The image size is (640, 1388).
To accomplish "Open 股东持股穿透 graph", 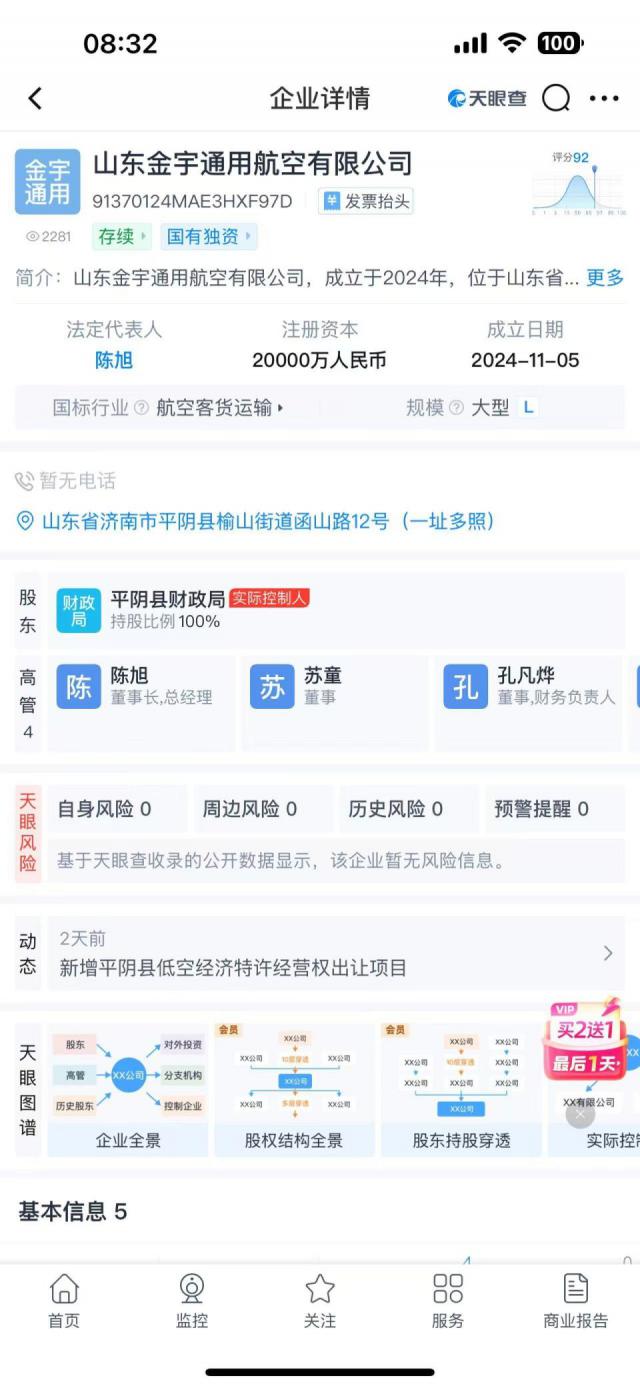I will [461, 1092].
